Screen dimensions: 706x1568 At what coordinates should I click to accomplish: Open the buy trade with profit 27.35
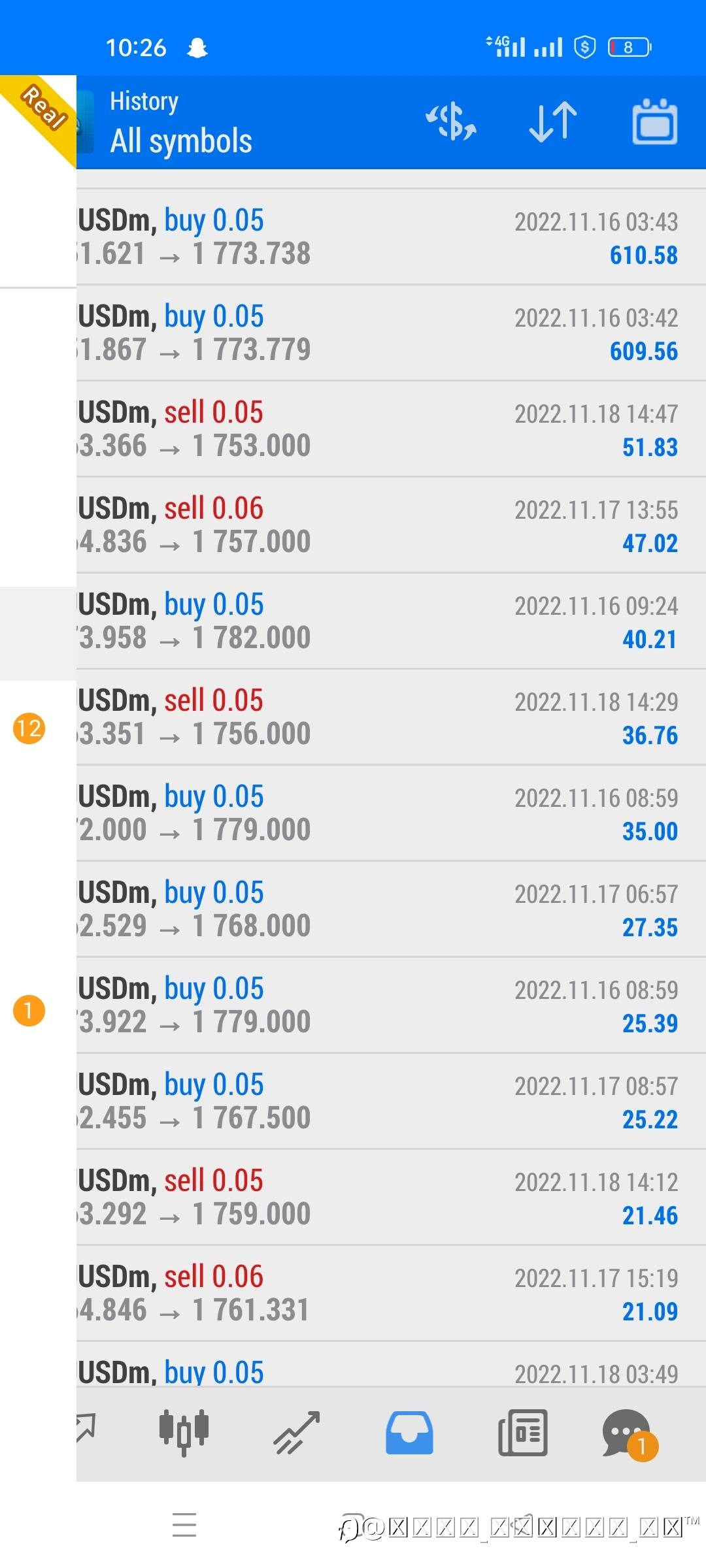(x=391, y=909)
